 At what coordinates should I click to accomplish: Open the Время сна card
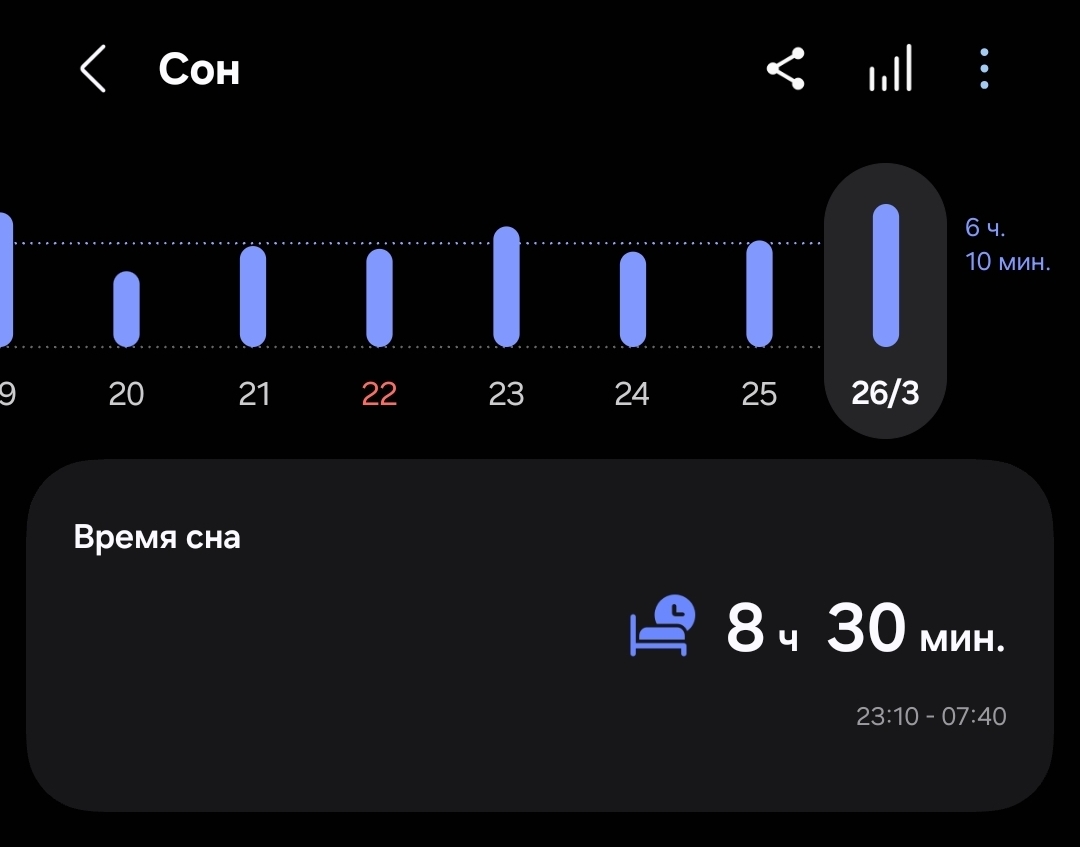[x=540, y=635]
